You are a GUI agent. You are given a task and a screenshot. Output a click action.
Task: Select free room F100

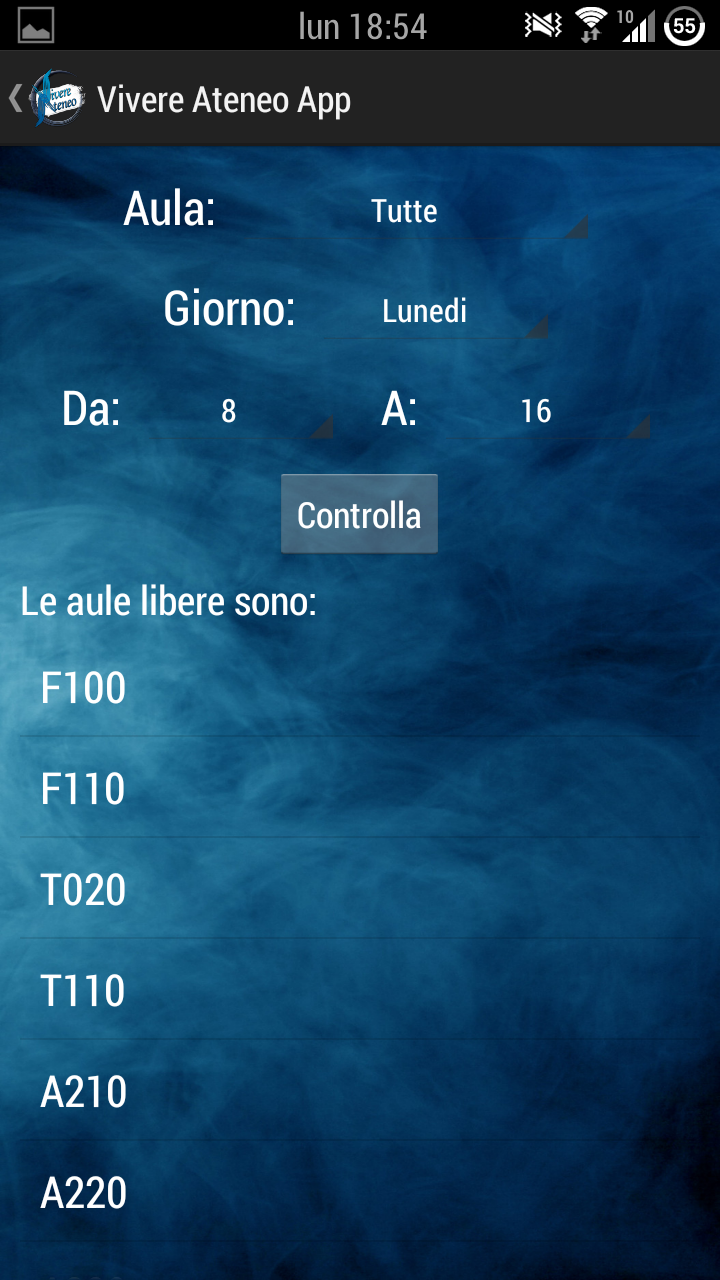tap(359, 688)
